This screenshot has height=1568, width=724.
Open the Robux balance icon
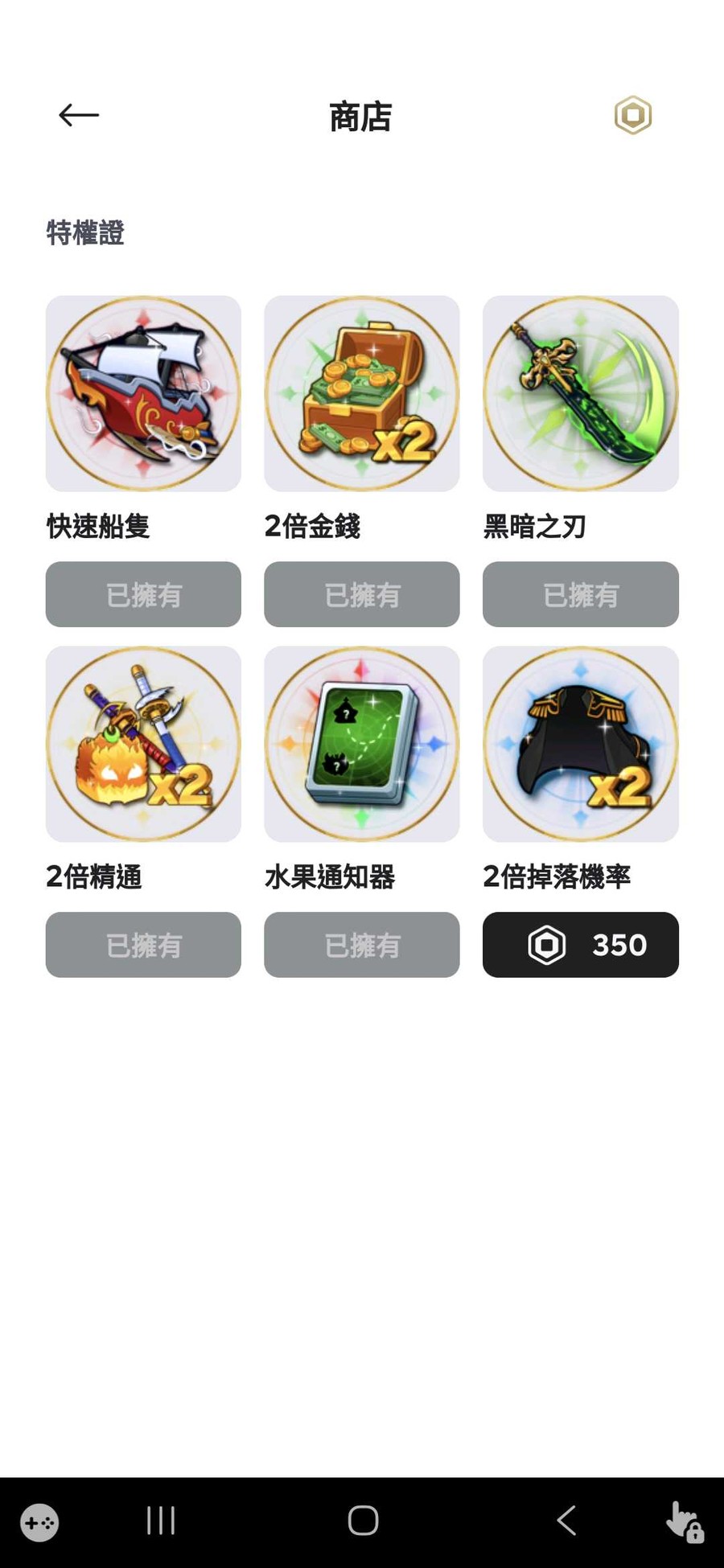pyautogui.click(x=633, y=116)
